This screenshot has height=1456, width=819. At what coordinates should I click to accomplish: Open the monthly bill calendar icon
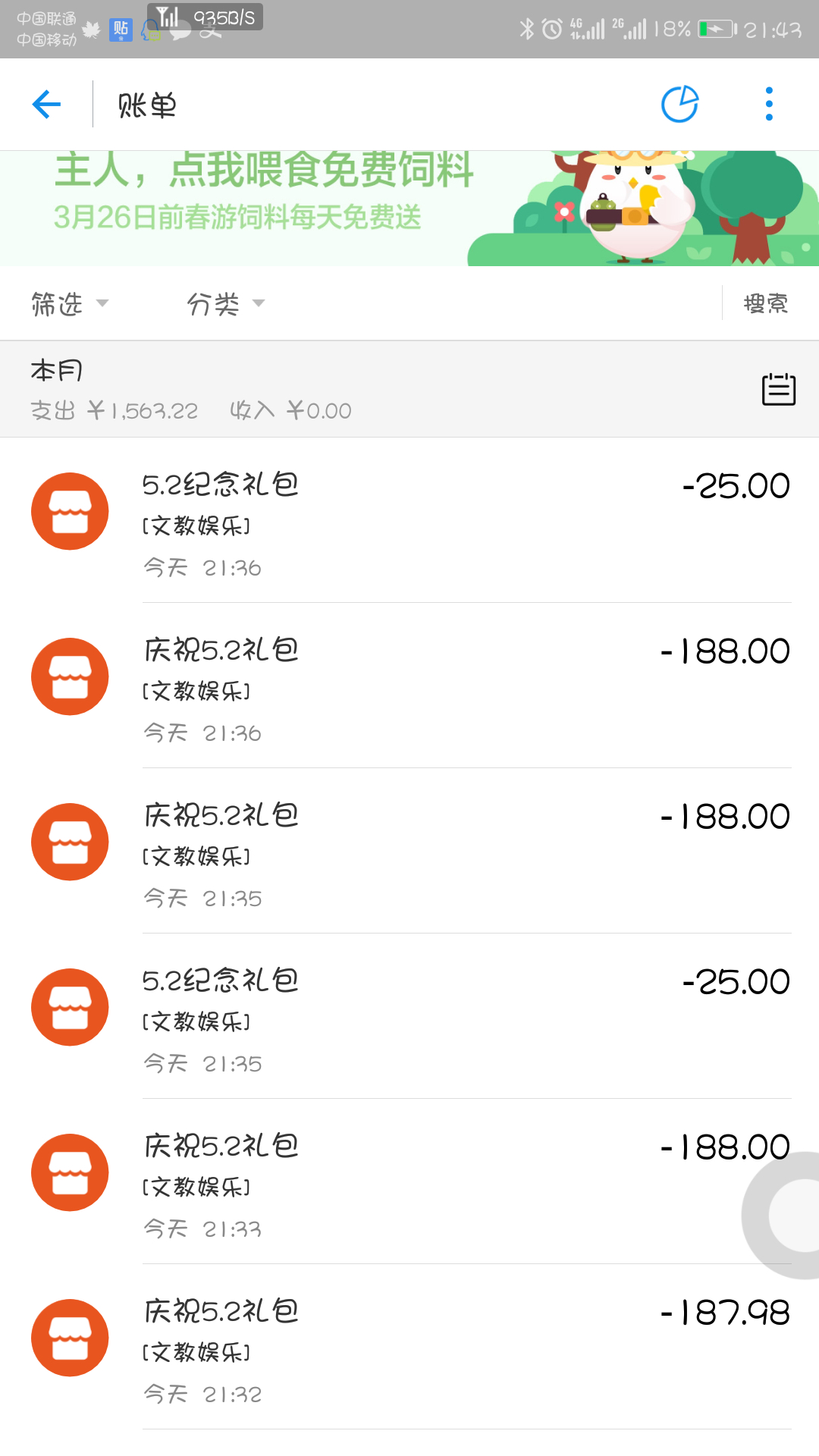[778, 389]
